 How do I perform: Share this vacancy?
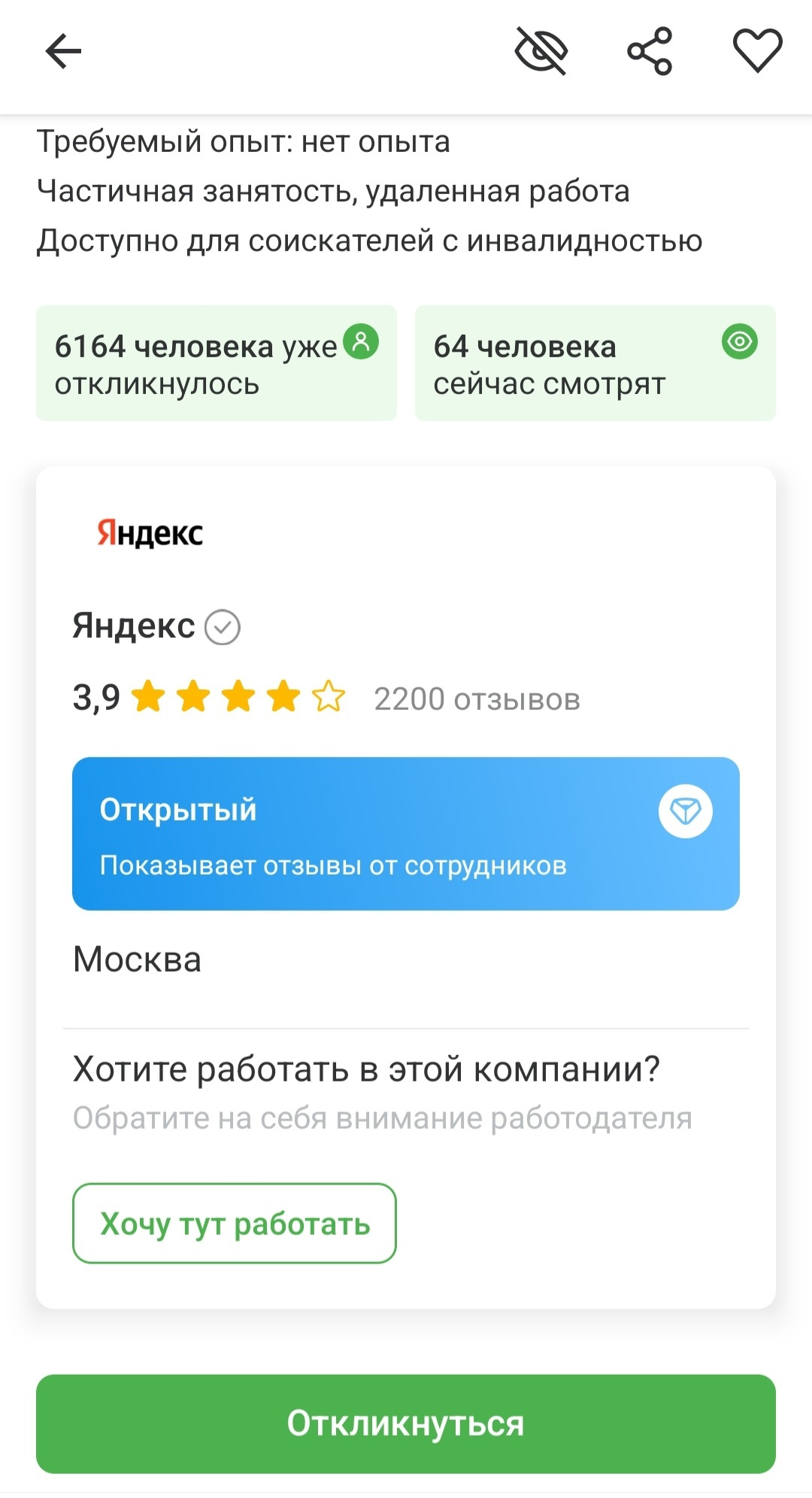[x=650, y=51]
